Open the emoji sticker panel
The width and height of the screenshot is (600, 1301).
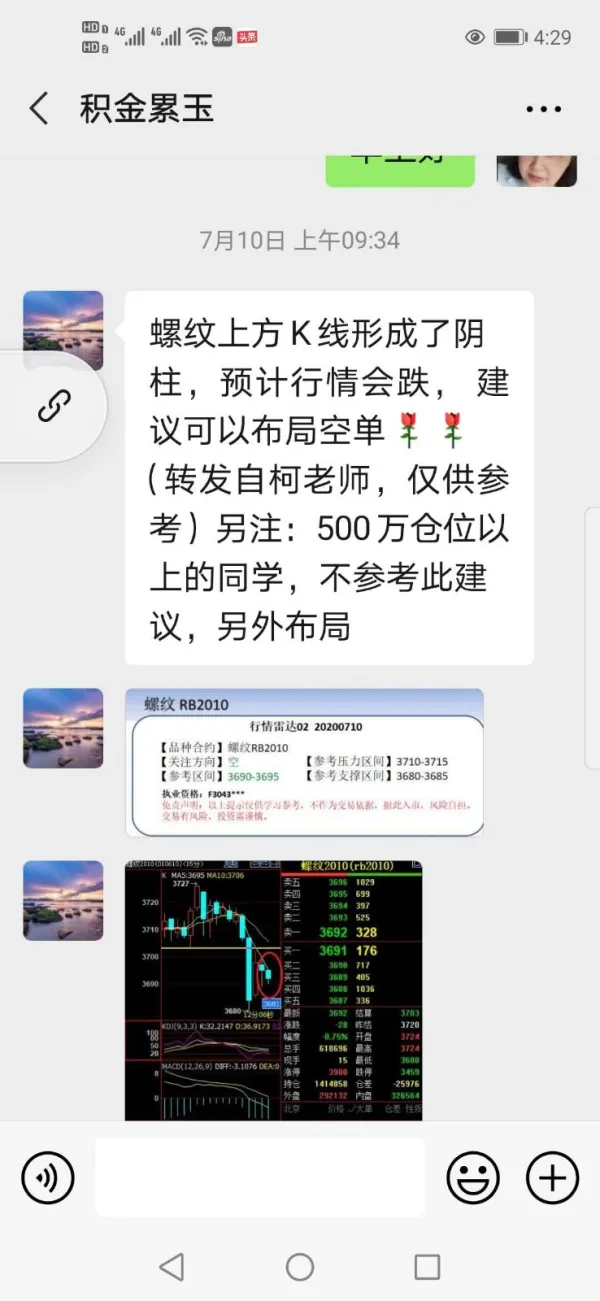click(x=473, y=1178)
